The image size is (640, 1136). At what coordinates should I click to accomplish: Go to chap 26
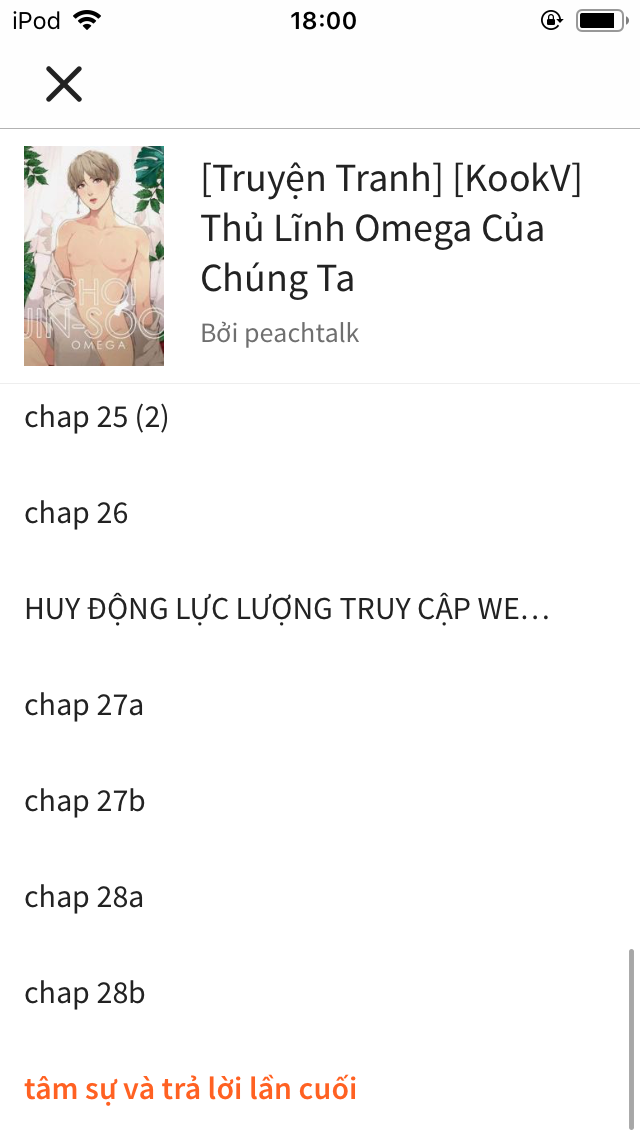(x=77, y=513)
